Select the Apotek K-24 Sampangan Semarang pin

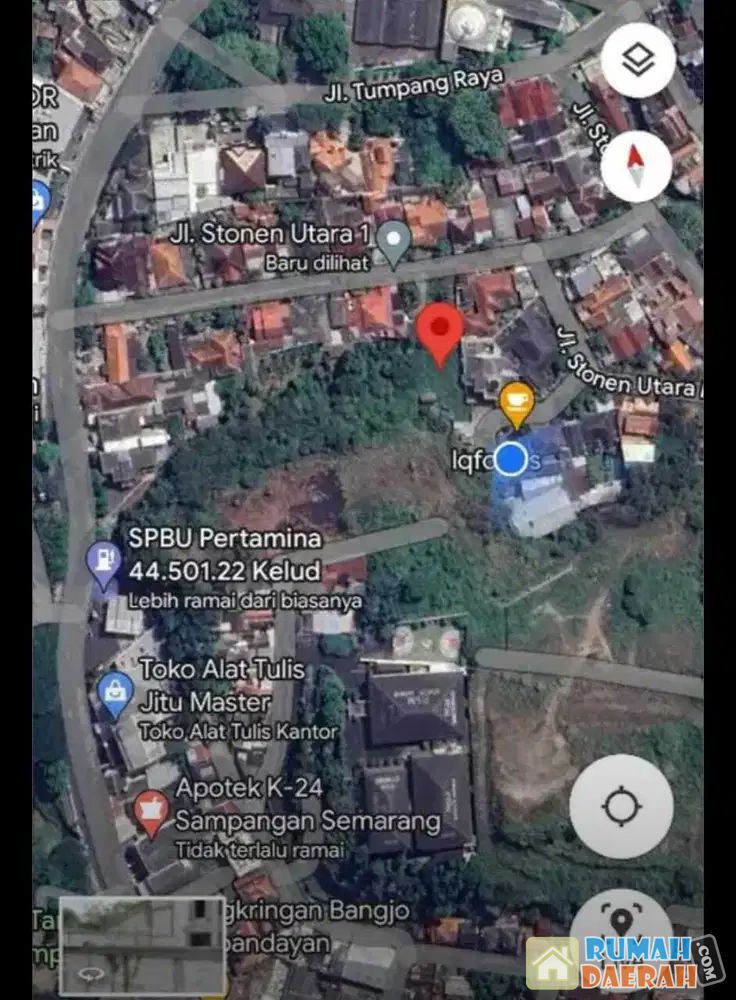coord(151,810)
